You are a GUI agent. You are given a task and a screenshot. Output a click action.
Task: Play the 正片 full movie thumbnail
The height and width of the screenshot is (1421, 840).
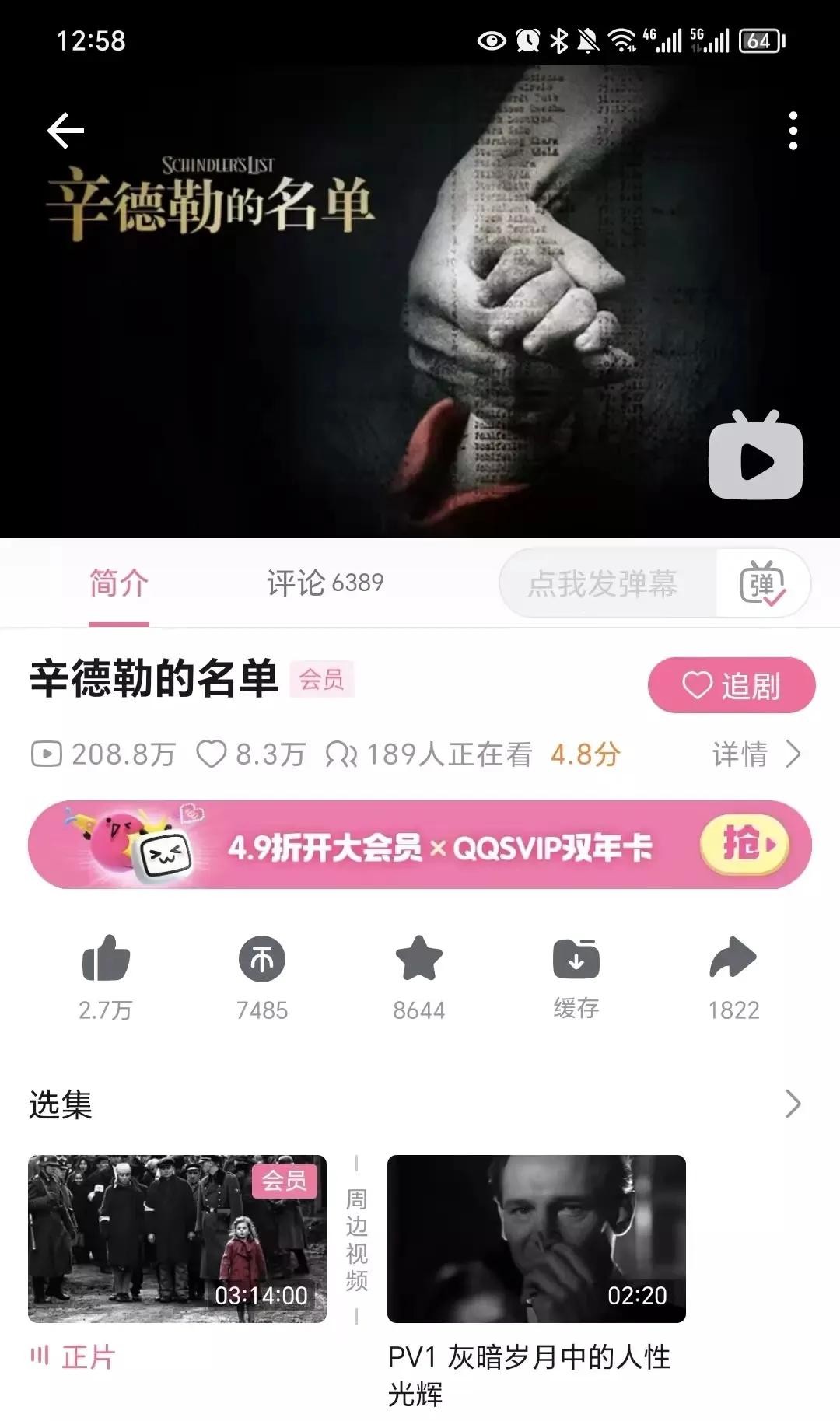[177, 1238]
